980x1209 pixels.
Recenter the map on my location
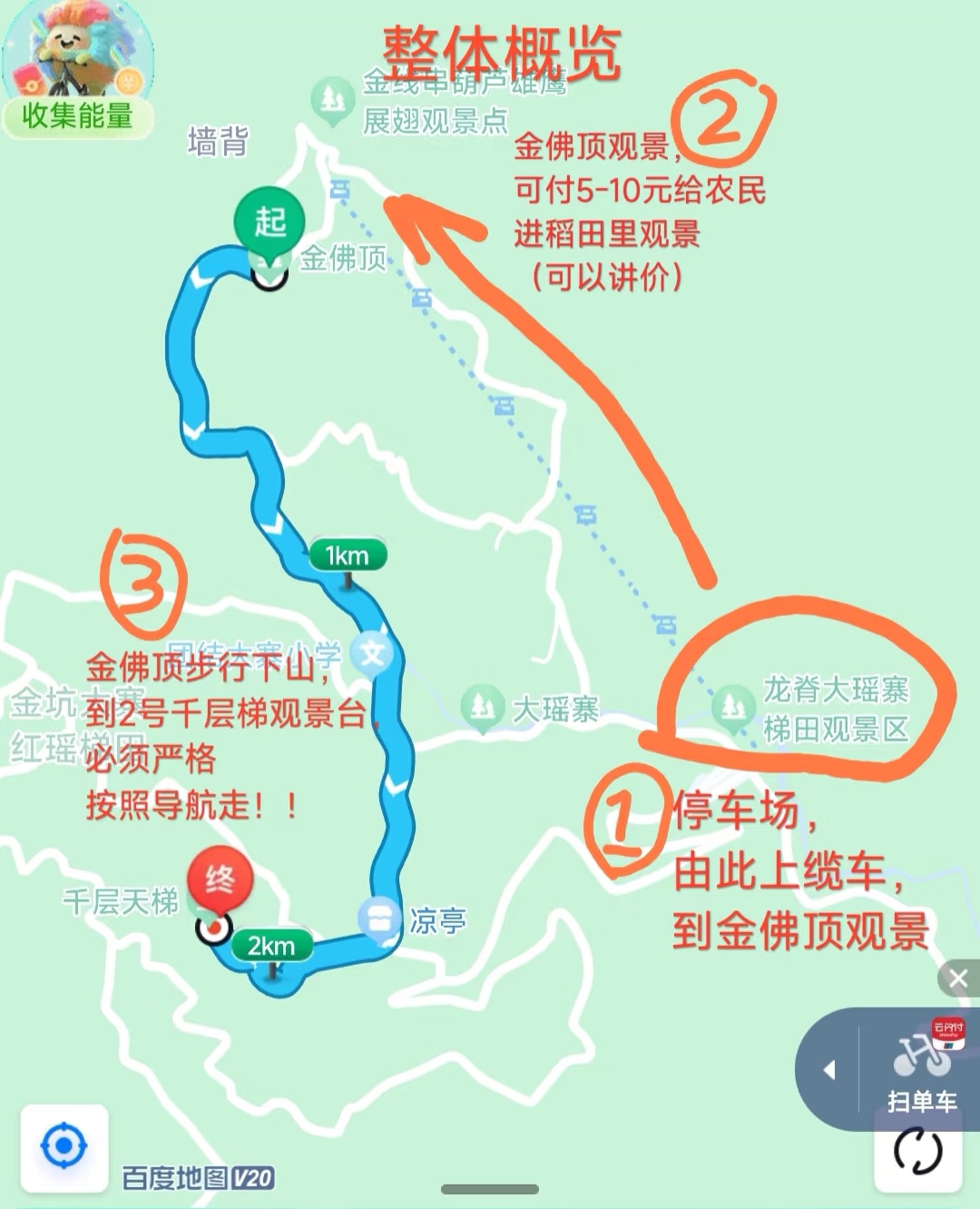pos(64,1147)
